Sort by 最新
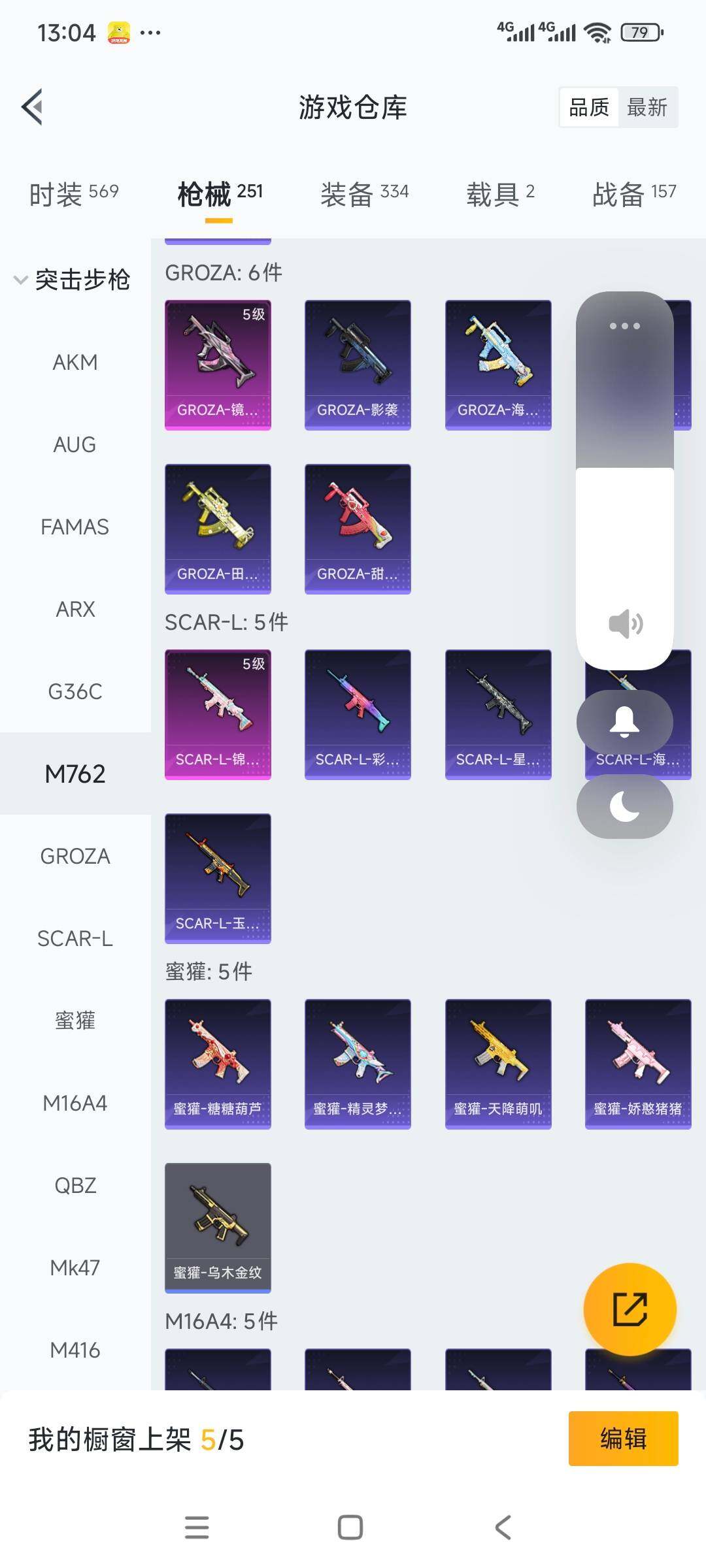Viewport: 706px width, 1568px height. (x=647, y=107)
